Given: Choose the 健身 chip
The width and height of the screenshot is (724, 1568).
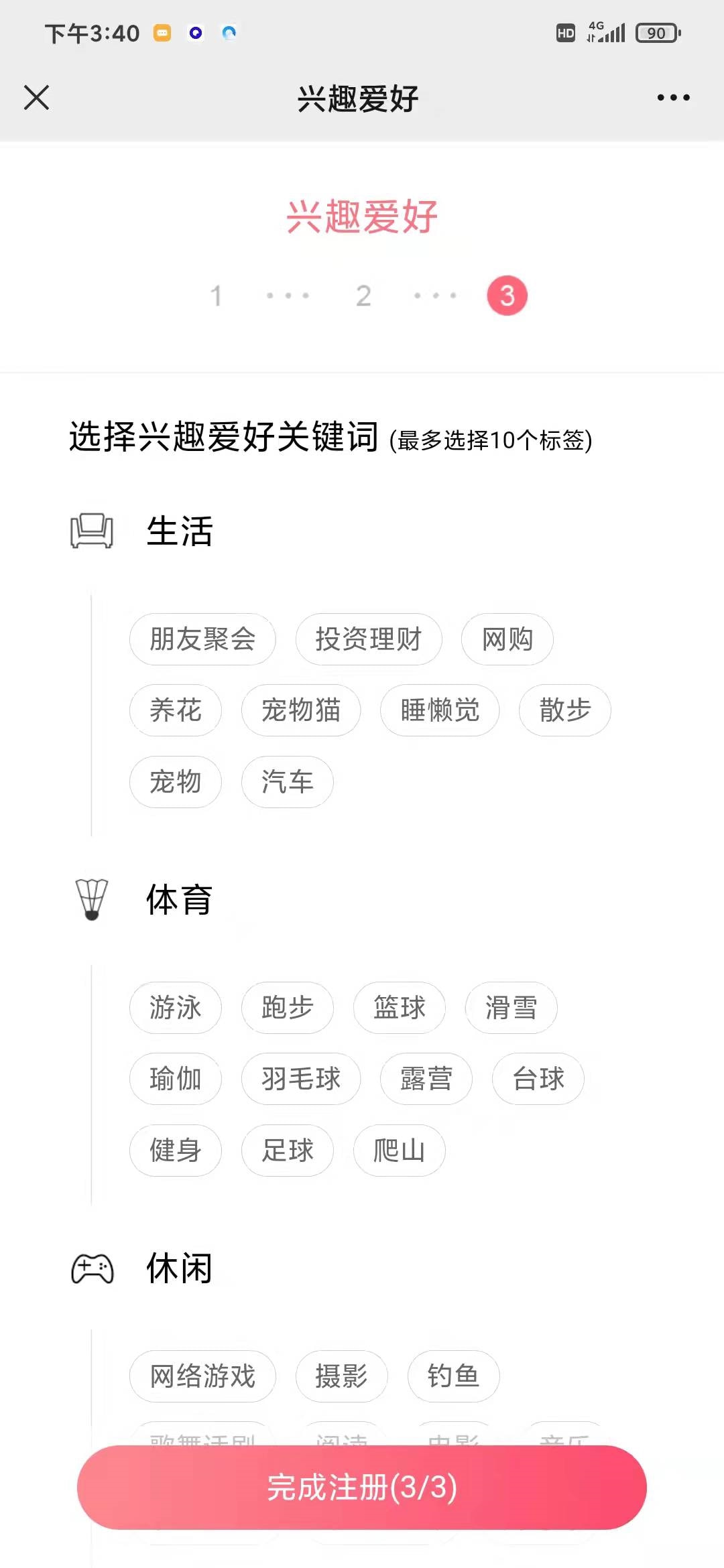Looking at the screenshot, I should point(176,1151).
